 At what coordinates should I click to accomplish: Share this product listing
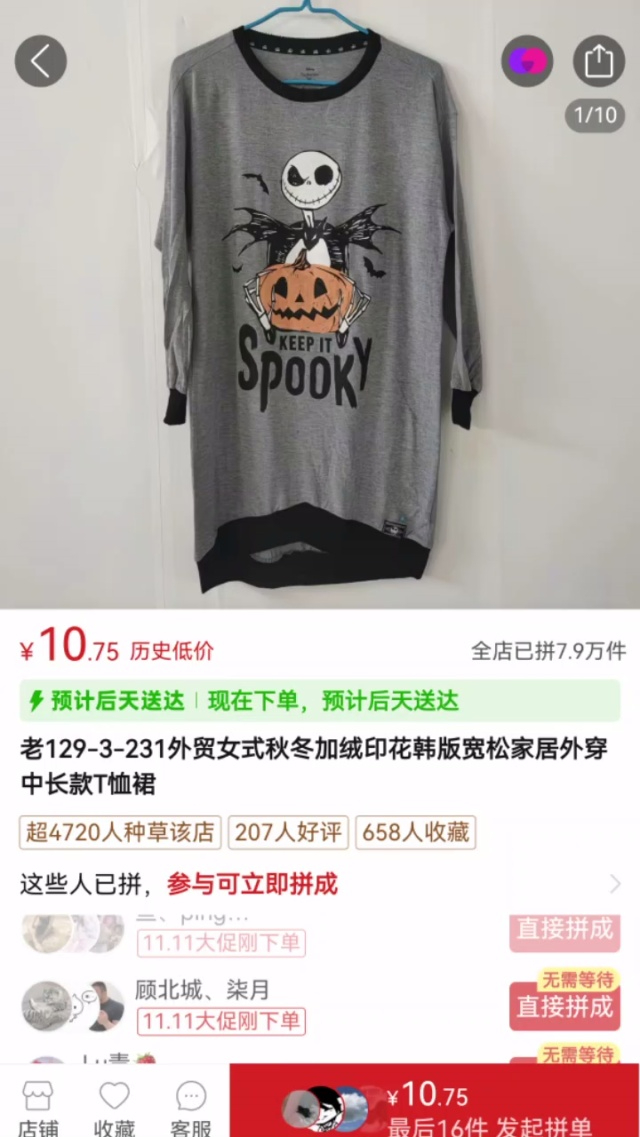tap(598, 61)
